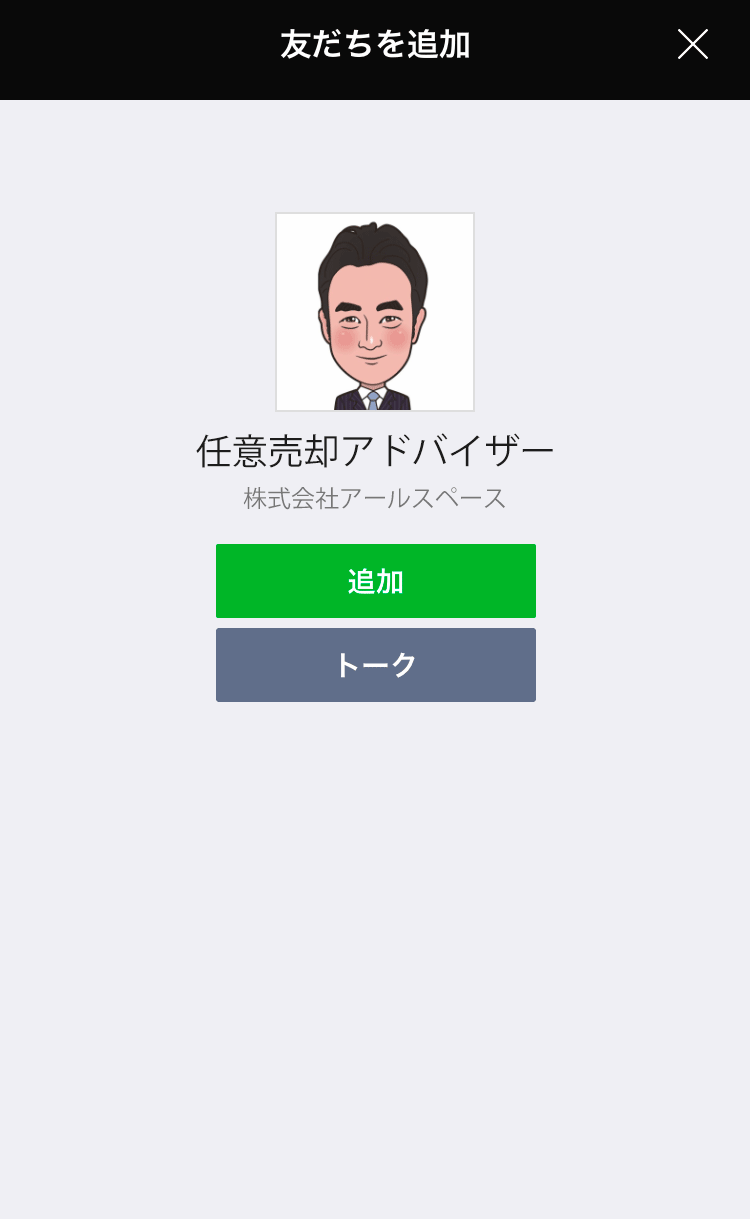The image size is (750, 1219).
Task: Exit the screen using the top-right X
Action: click(x=693, y=44)
